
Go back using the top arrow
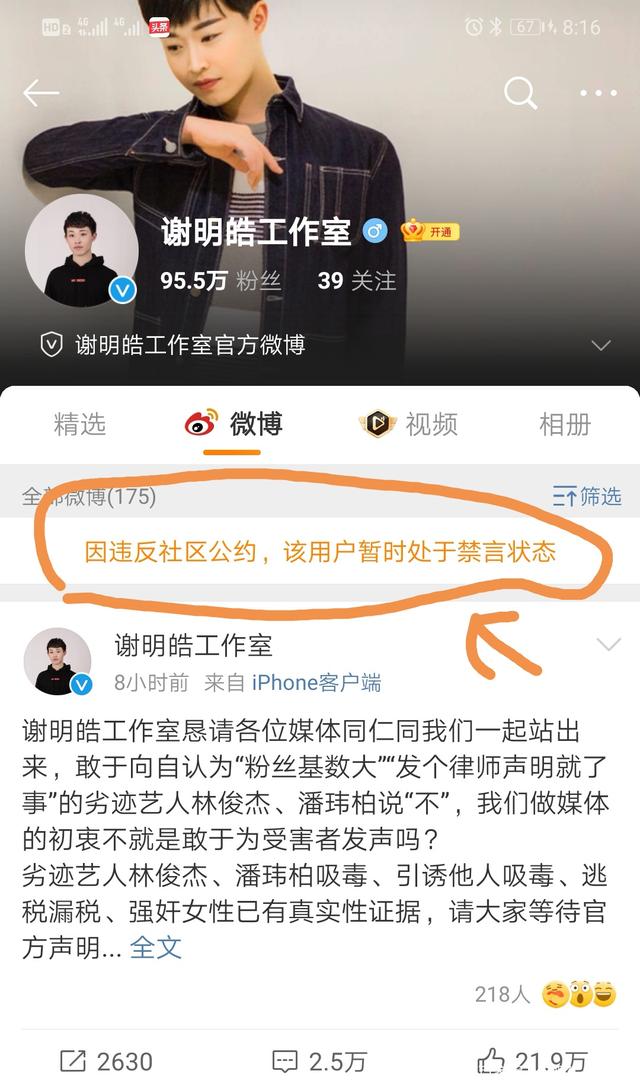click(41, 93)
